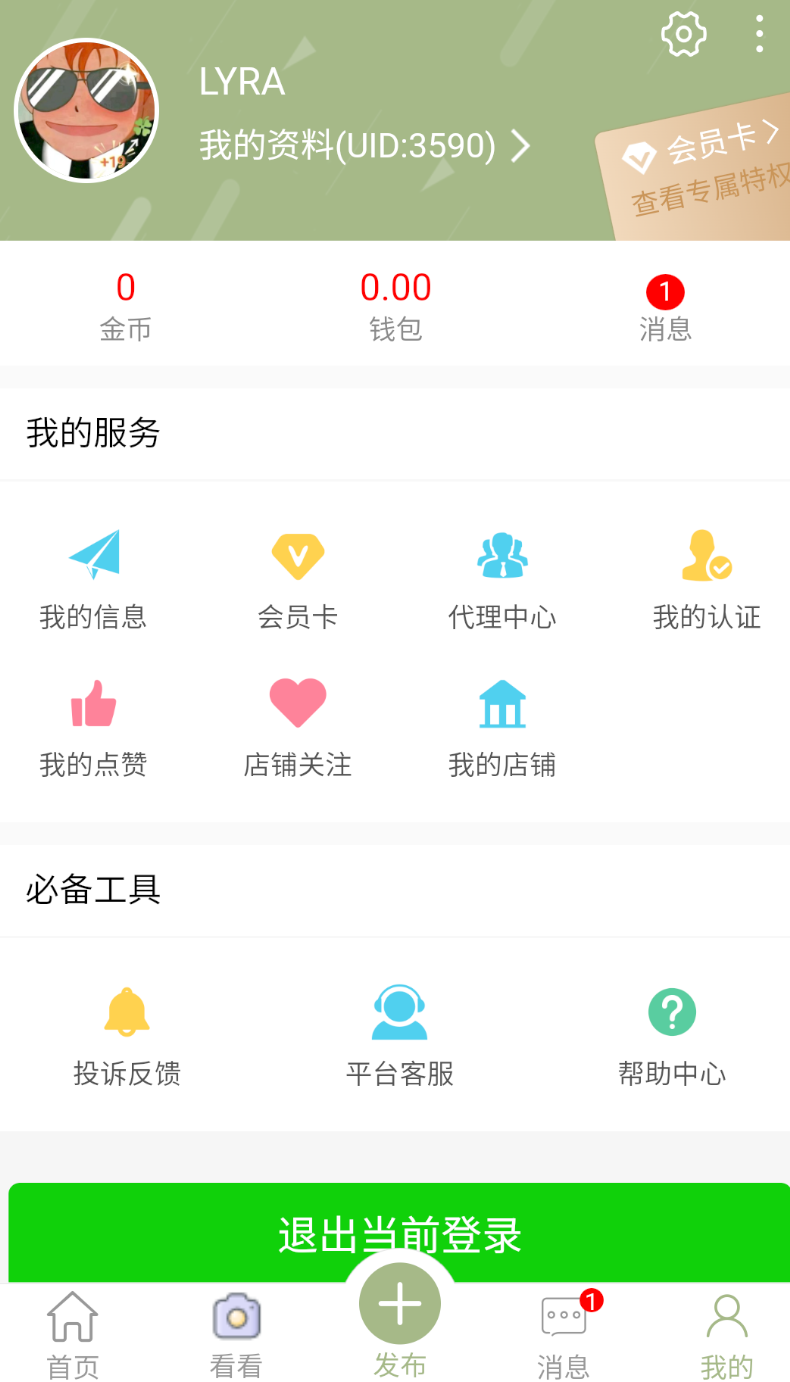Screen dimensions: 790x1382
Task: View 我的点赞 likes
Action: (93, 728)
